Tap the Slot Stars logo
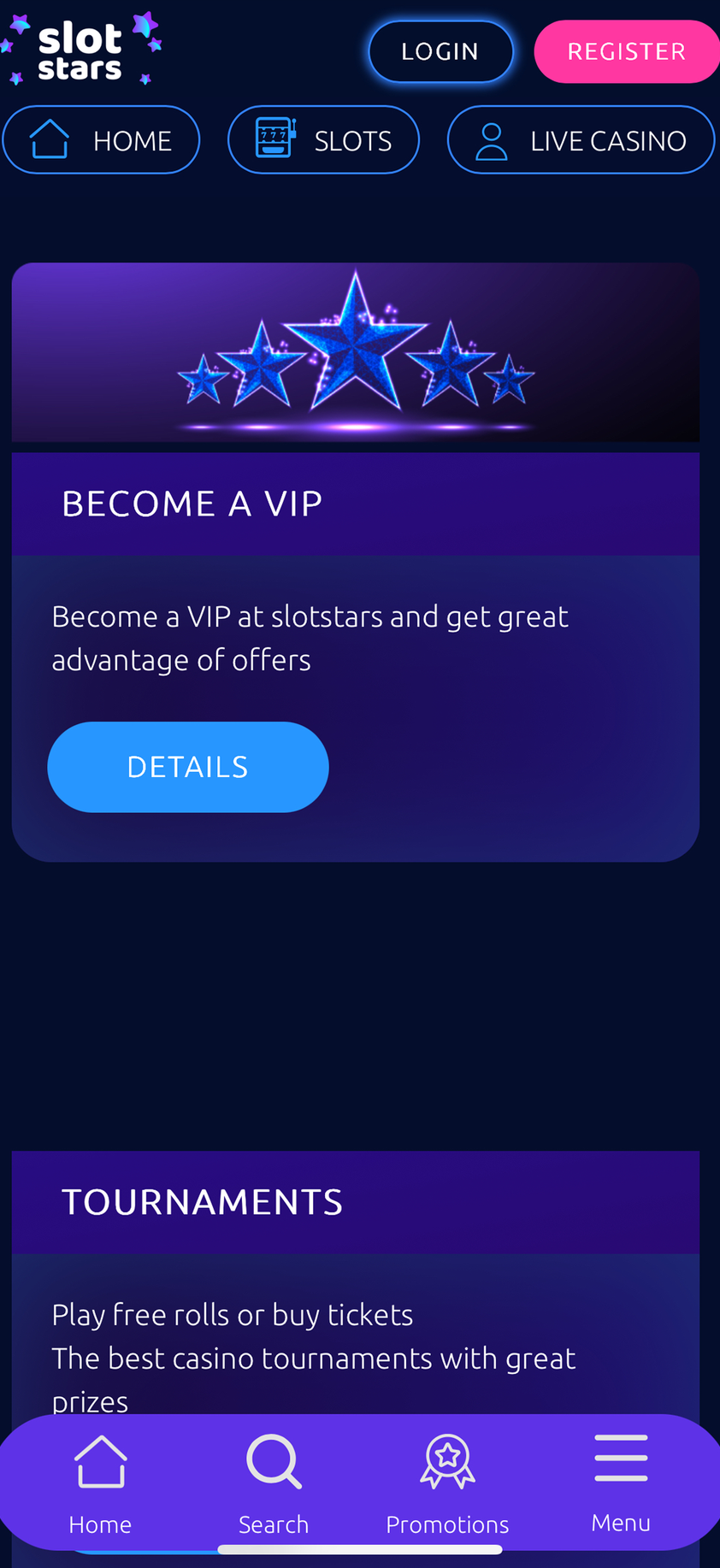 (81, 50)
